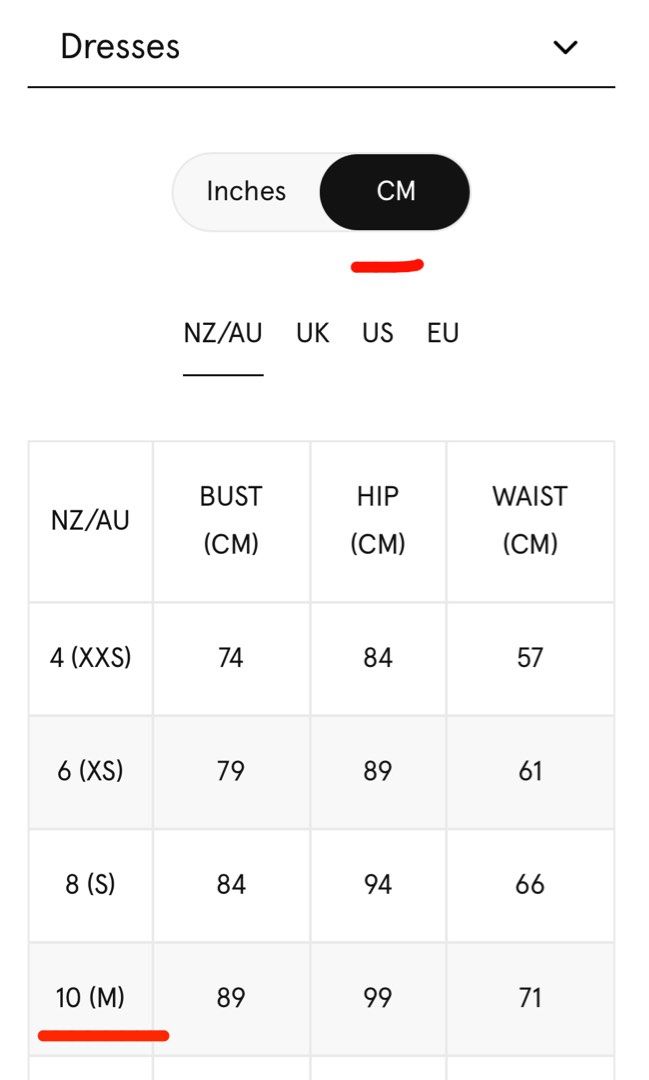
Task: Switch to the US size tab
Action: click(377, 333)
